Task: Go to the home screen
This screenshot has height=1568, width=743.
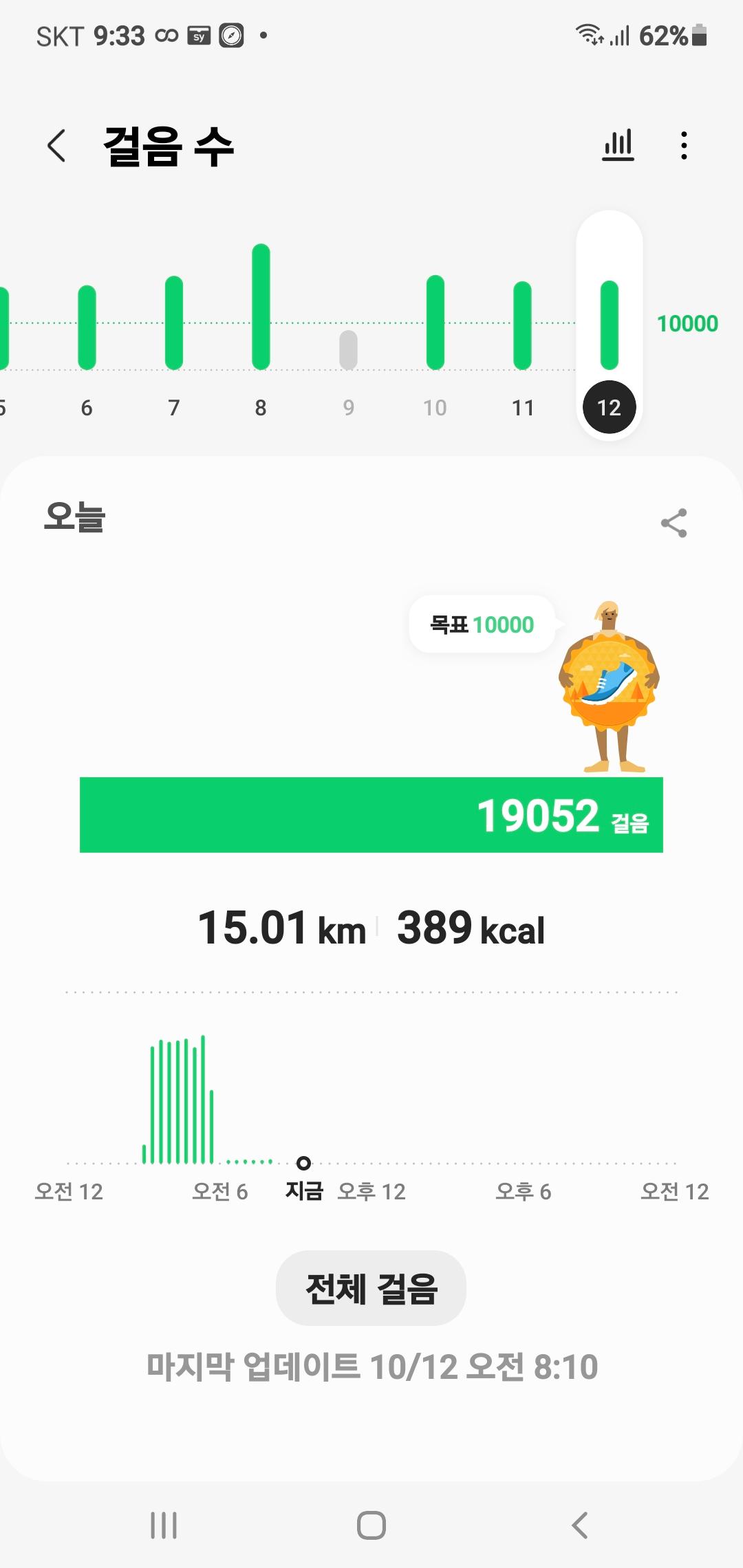Action: [371, 1525]
